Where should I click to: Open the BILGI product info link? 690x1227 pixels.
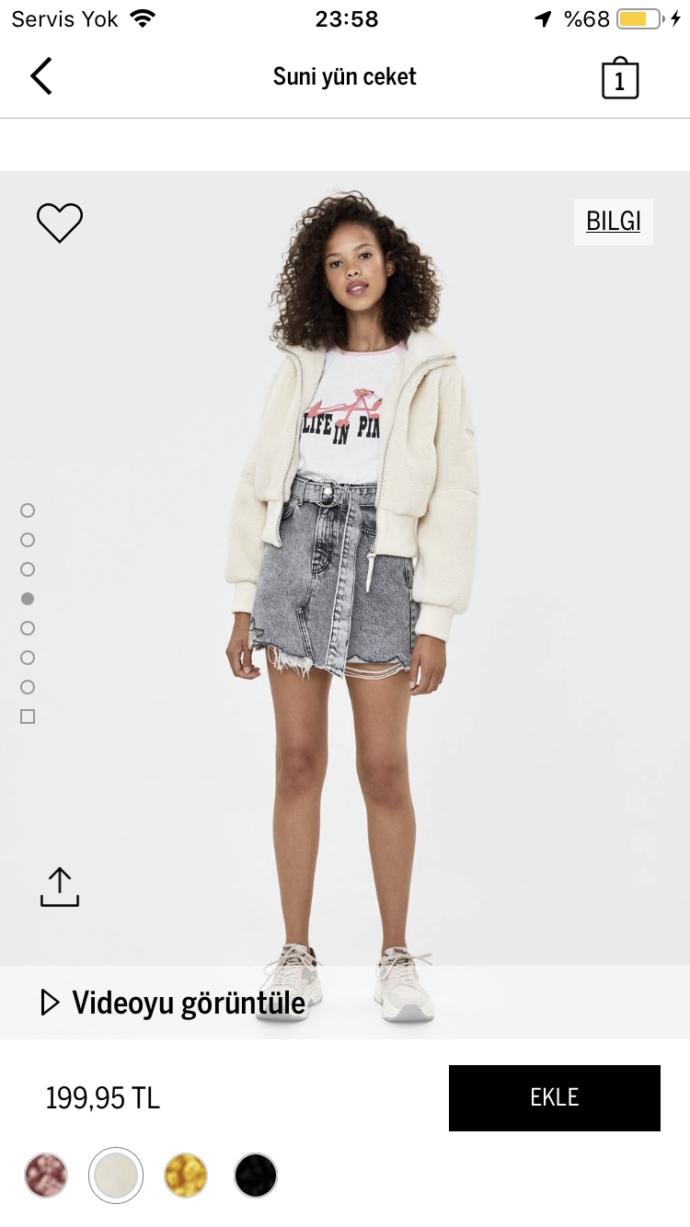613,221
